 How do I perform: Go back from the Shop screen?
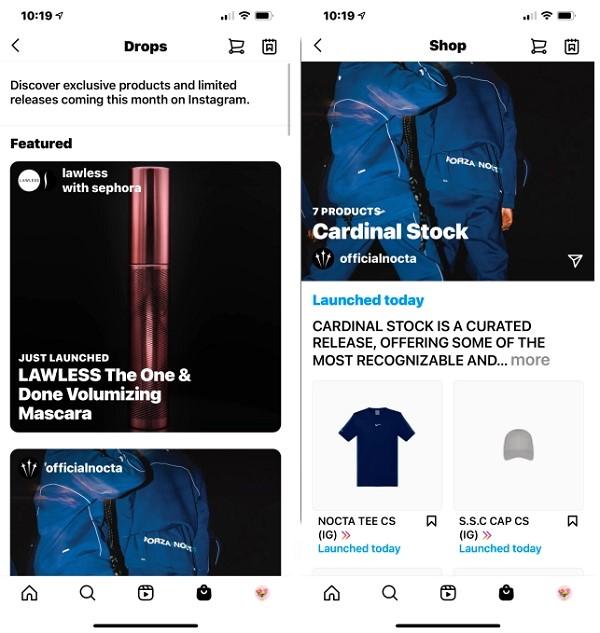[317, 46]
